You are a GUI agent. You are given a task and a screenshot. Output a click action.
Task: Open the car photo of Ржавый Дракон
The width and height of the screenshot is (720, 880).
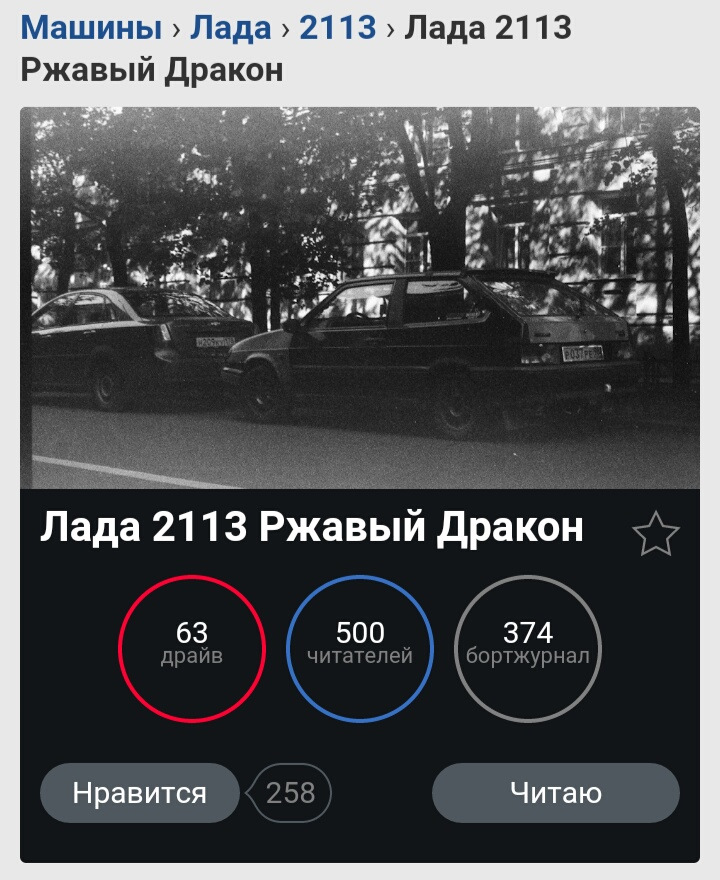[x=360, y=298]
